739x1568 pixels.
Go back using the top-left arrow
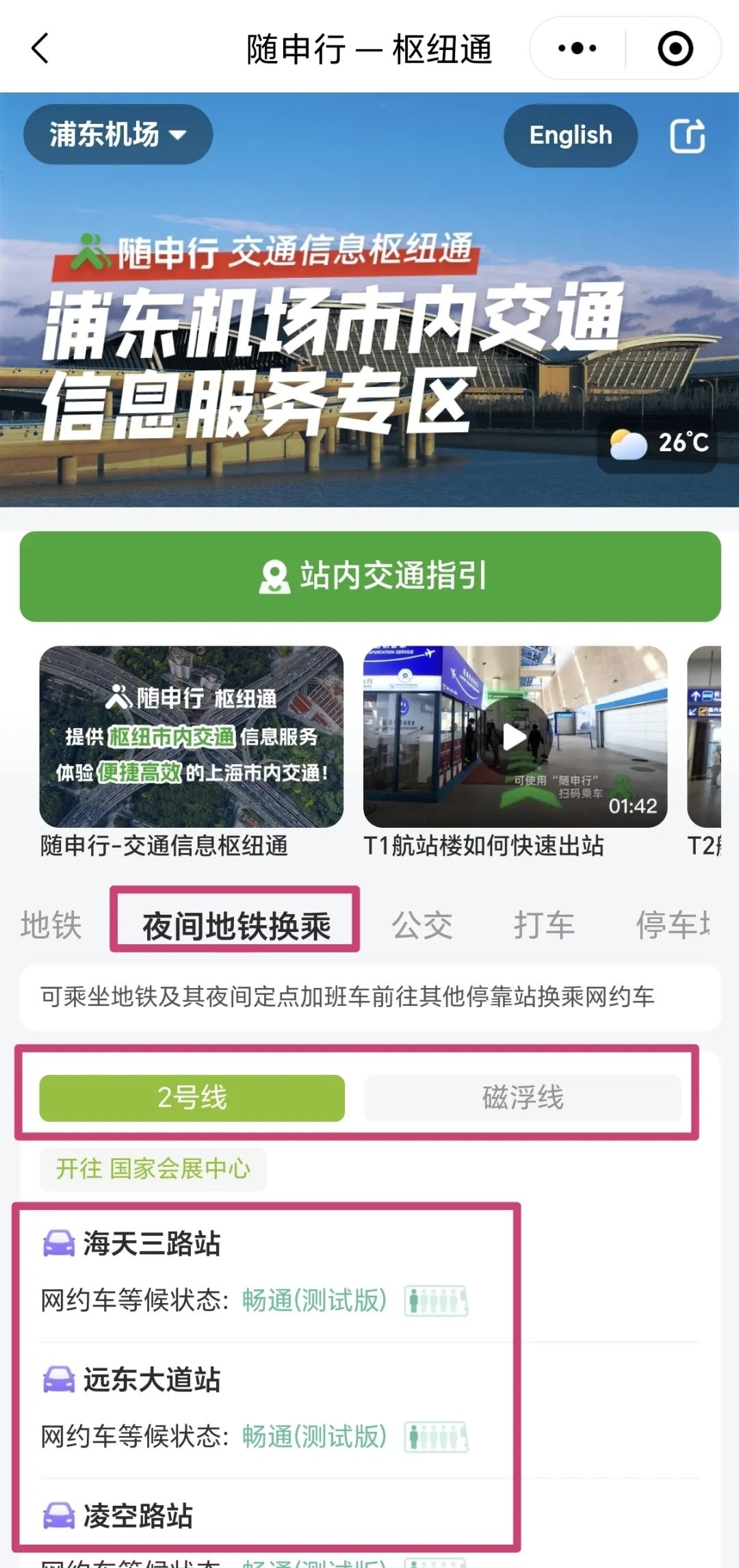click(x=40, y=49)
